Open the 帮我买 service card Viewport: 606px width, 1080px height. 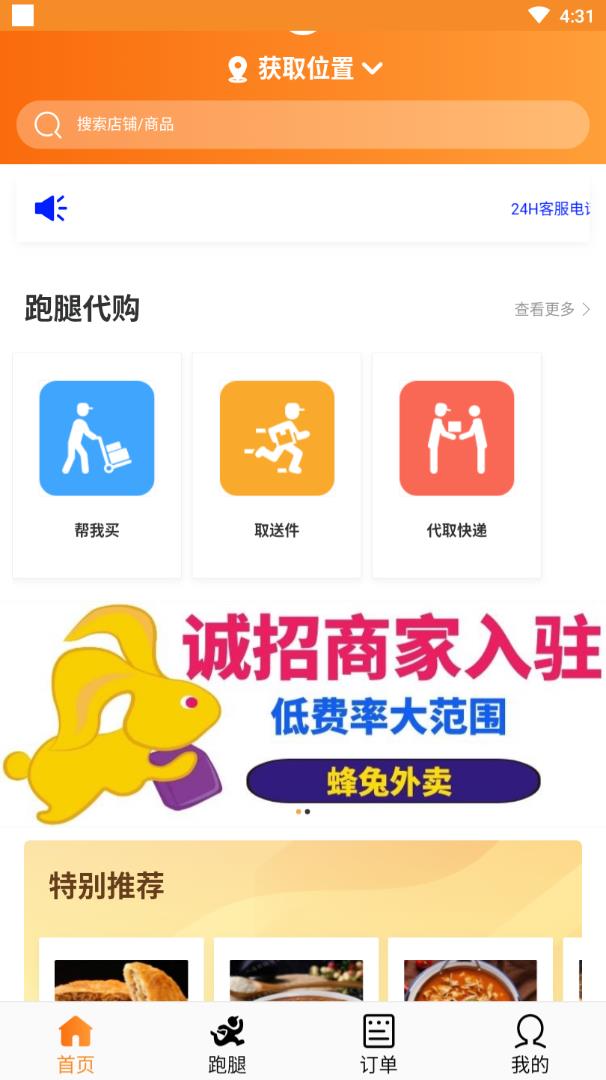tap(97, 465)
